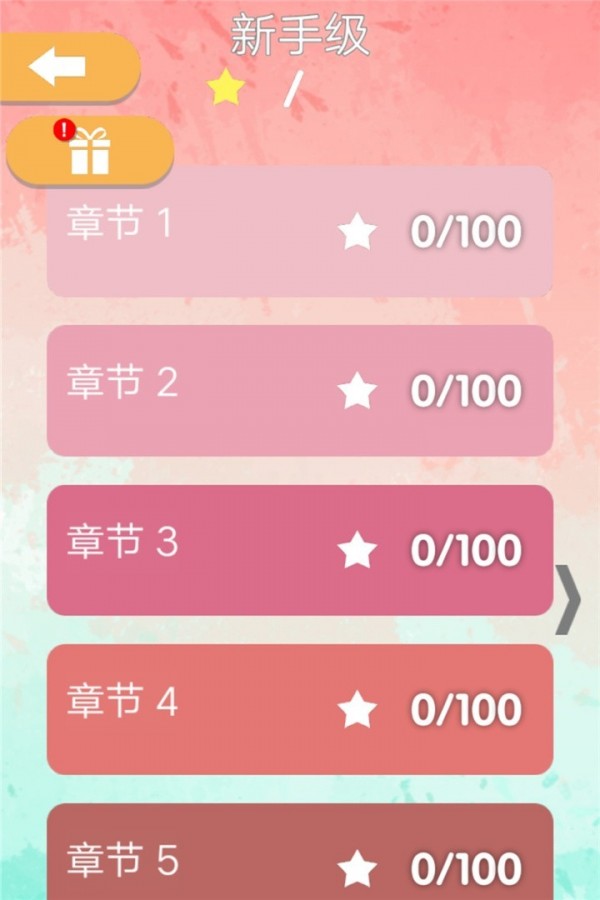Image resolution: width=600 pixels, height=900 pixels.
Task: Open 章节 3 chapter
Action: pyautogui.click(x=300, y=550)
